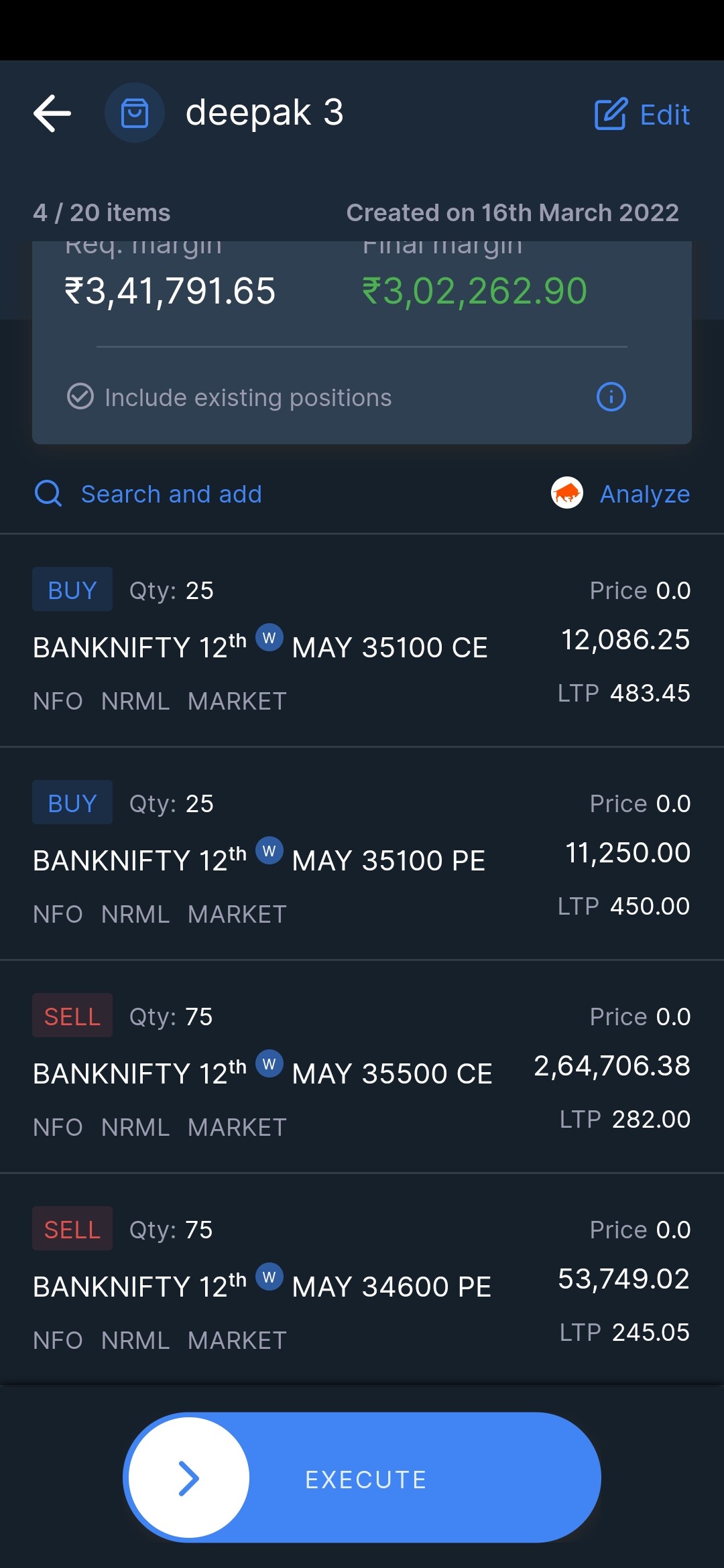This screenshot has height=1568, width=724.
Task: Go back using the arrow icon
Action: tap(52, 113)
